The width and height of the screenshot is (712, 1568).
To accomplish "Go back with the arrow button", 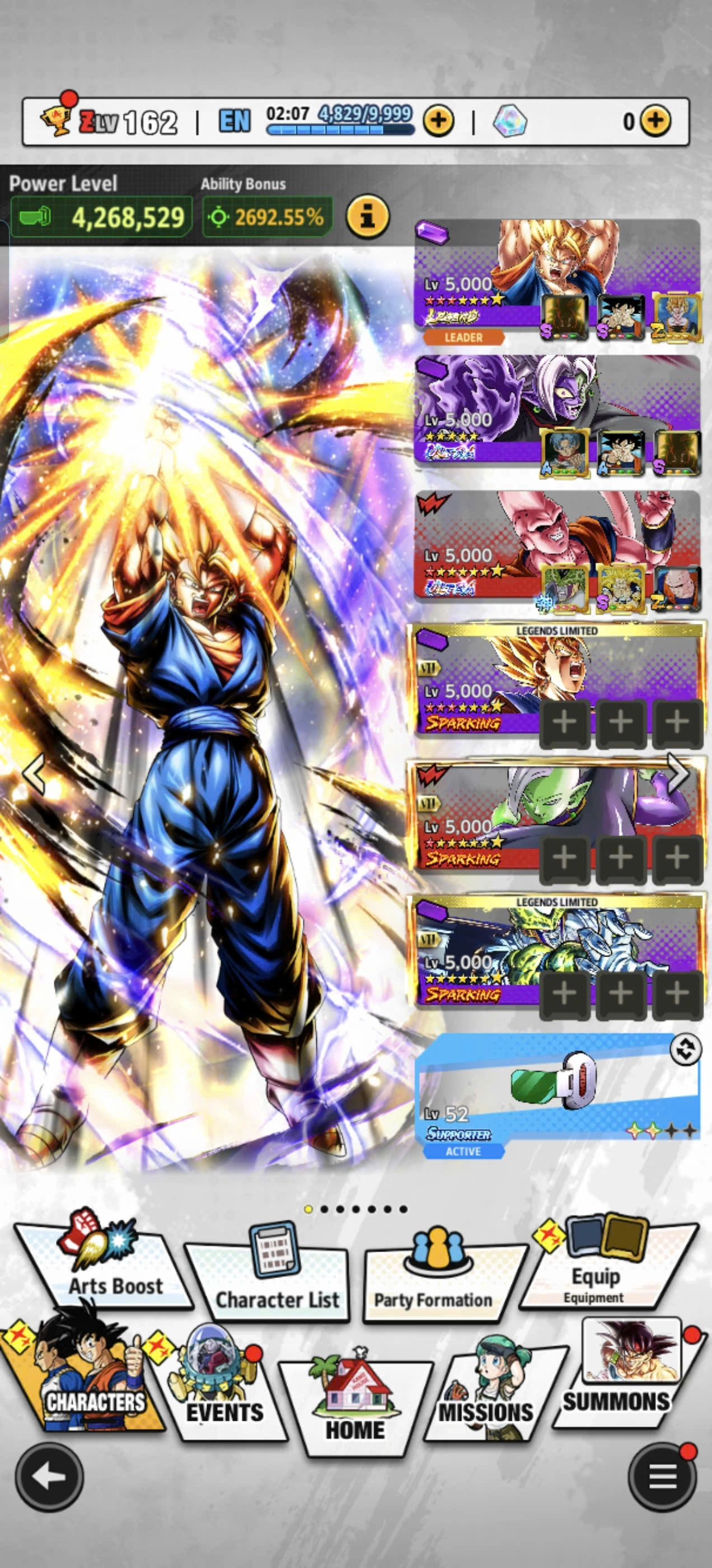I will 49,1476.
